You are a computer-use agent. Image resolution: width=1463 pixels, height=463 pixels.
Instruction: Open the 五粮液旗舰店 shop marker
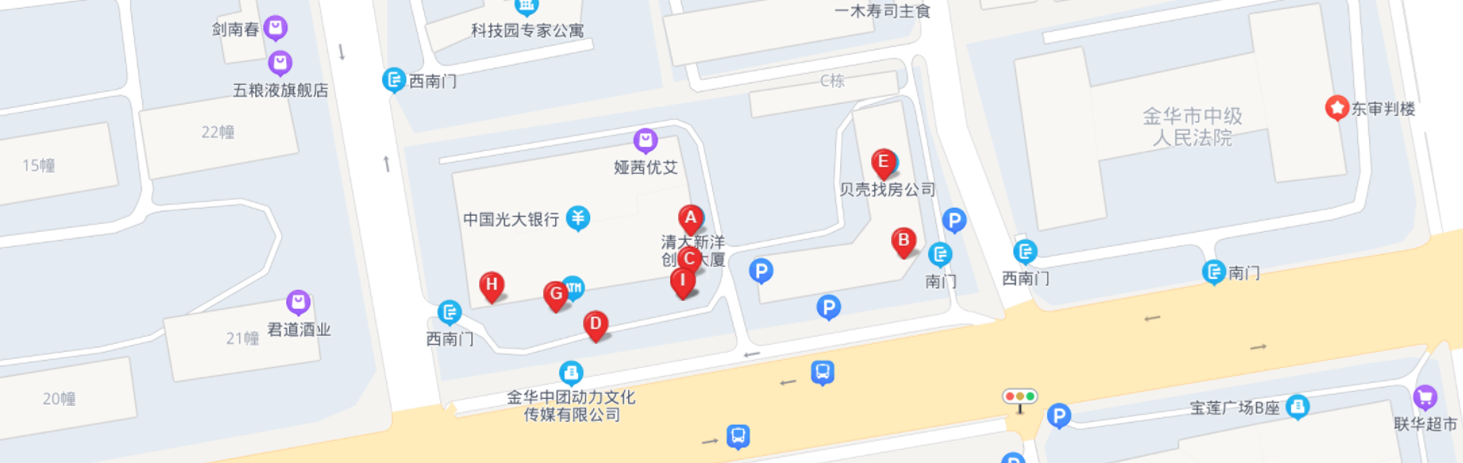point(280,63)
